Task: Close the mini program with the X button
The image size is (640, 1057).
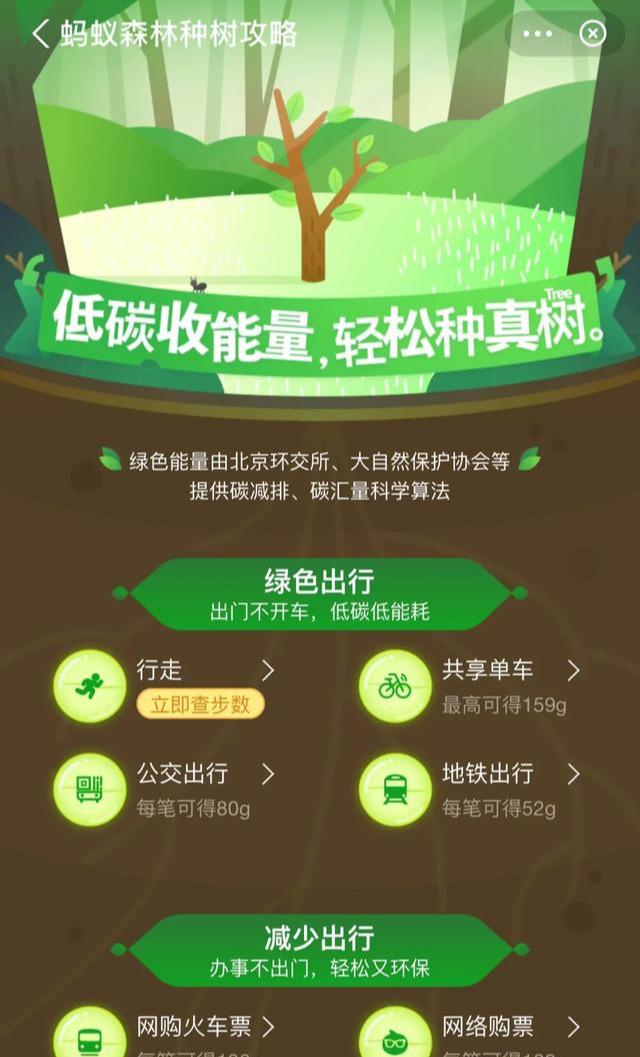Action: 593,34
